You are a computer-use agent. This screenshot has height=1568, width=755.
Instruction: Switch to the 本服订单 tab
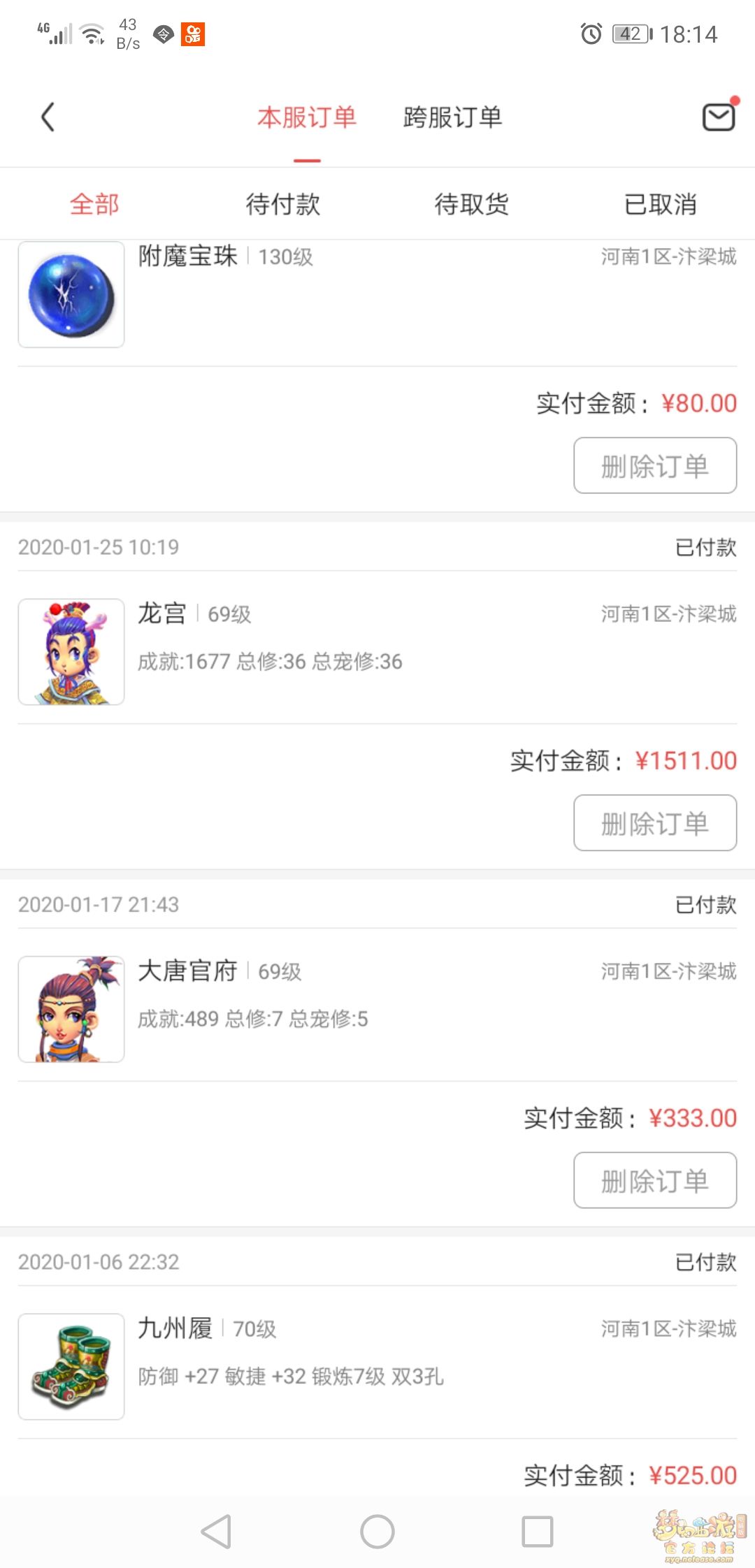click(x=307, y=117)
